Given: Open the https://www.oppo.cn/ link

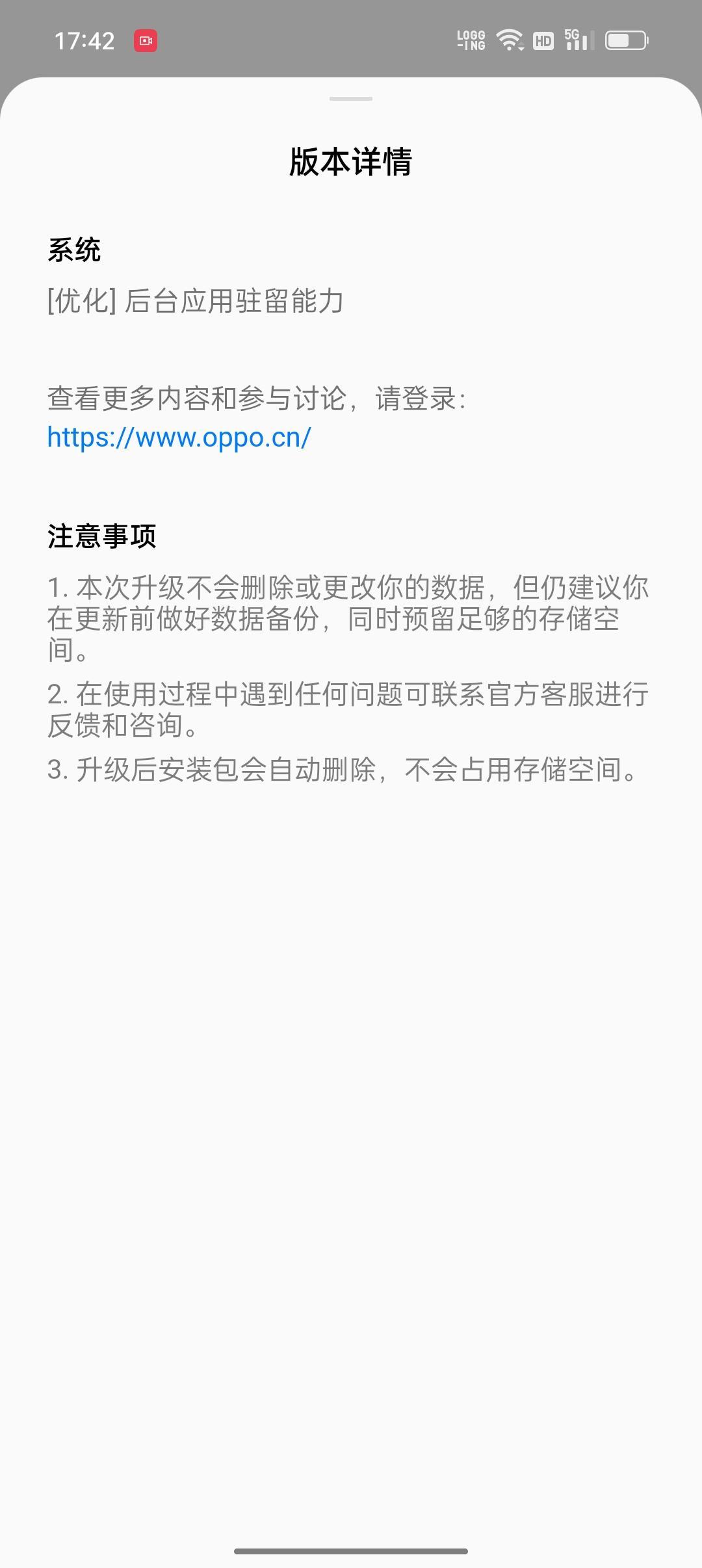Looking at the screenshot, I should pyautogui.click(x=179, y=438).
